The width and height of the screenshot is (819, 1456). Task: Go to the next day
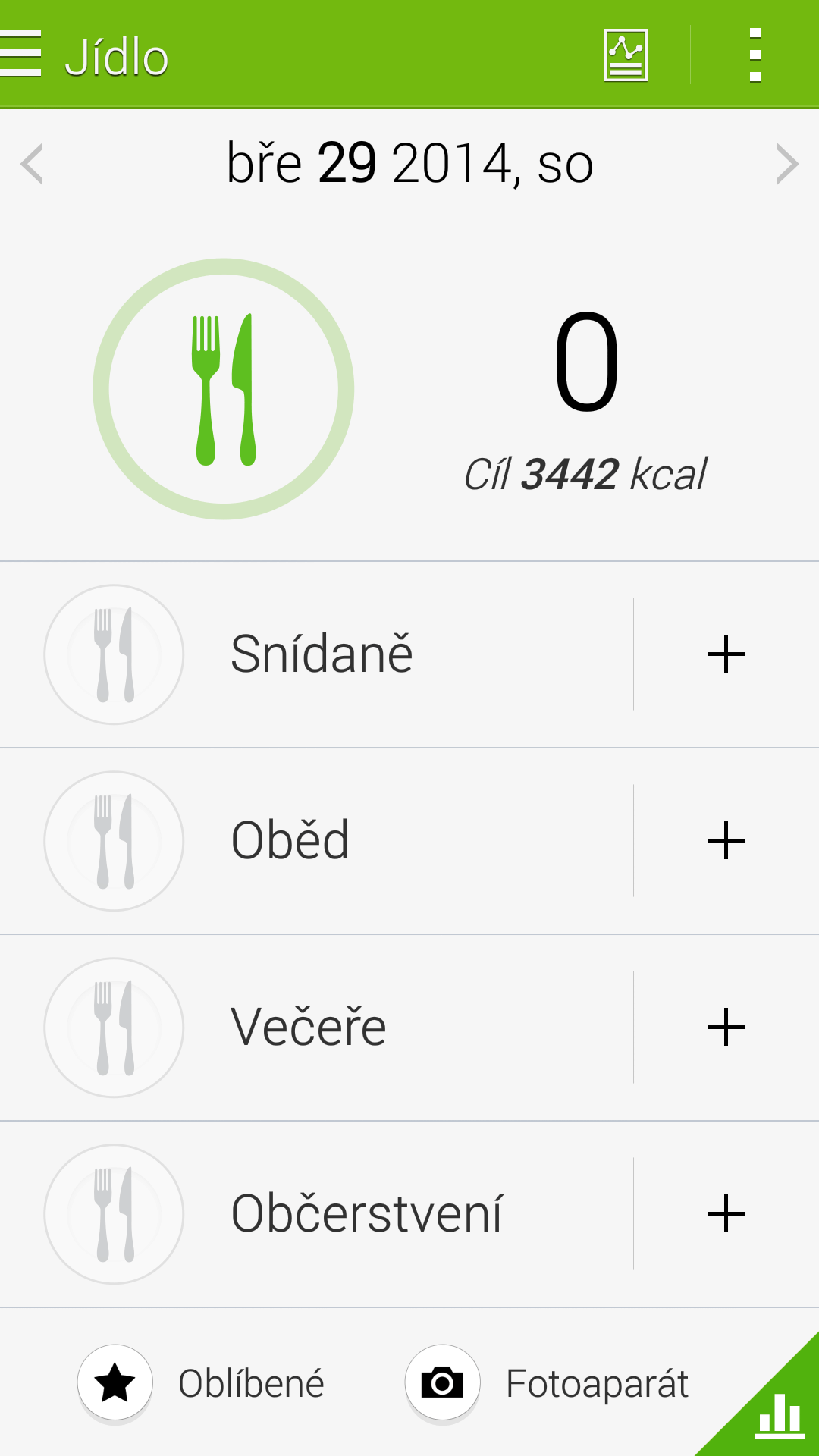coord(787,164)
